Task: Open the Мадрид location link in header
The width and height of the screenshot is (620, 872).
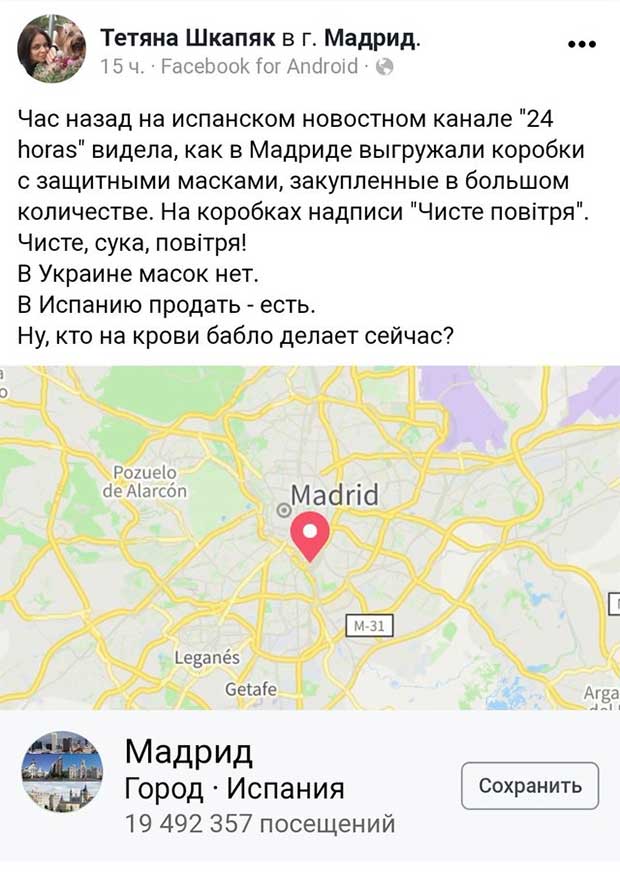Action: 374,39
